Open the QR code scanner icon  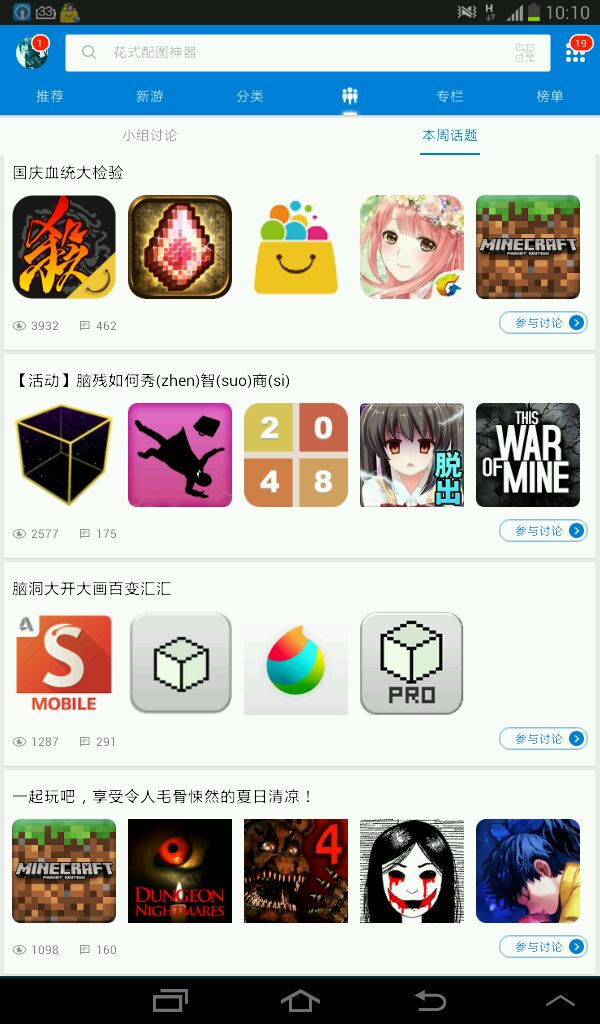point(525,53)
